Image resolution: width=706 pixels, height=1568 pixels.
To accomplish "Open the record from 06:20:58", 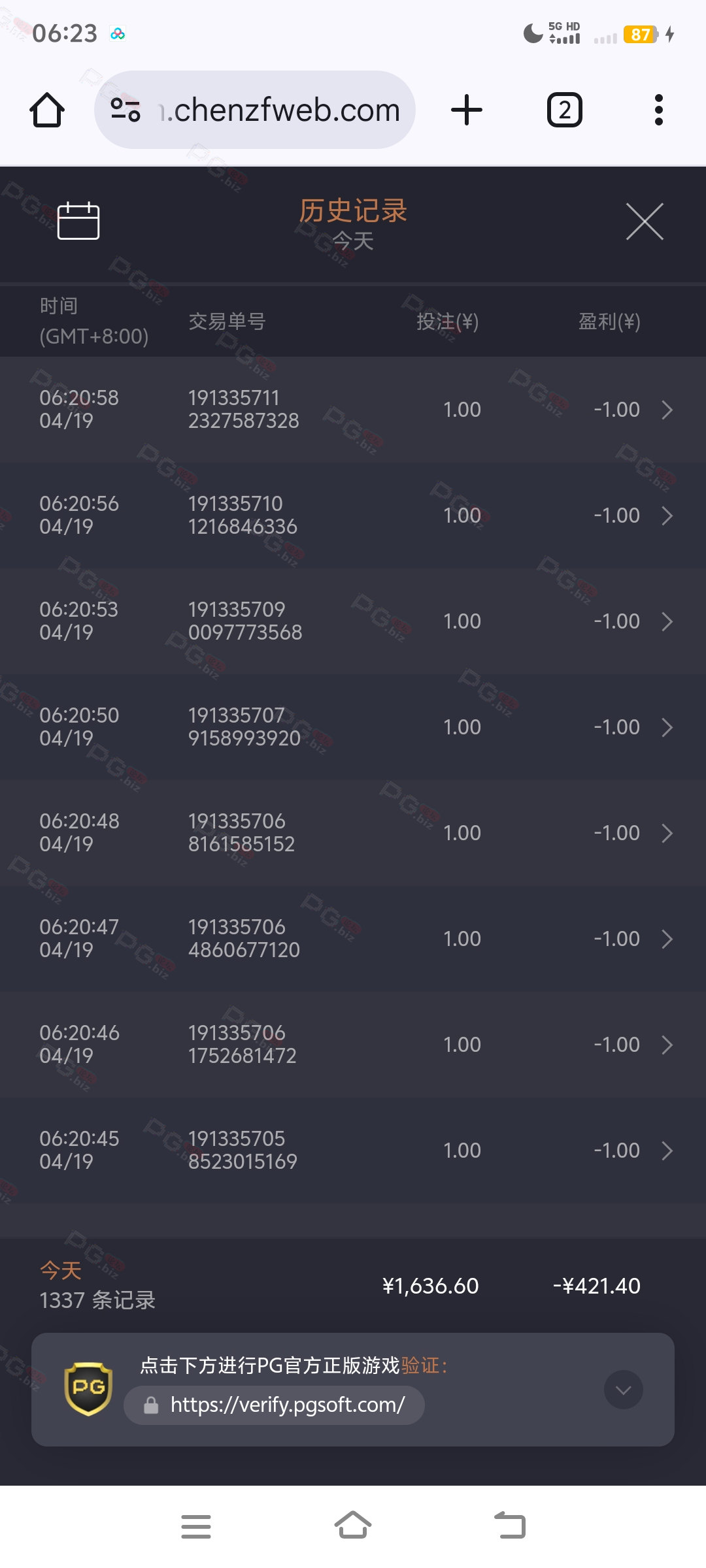I will tap(353, 410).
